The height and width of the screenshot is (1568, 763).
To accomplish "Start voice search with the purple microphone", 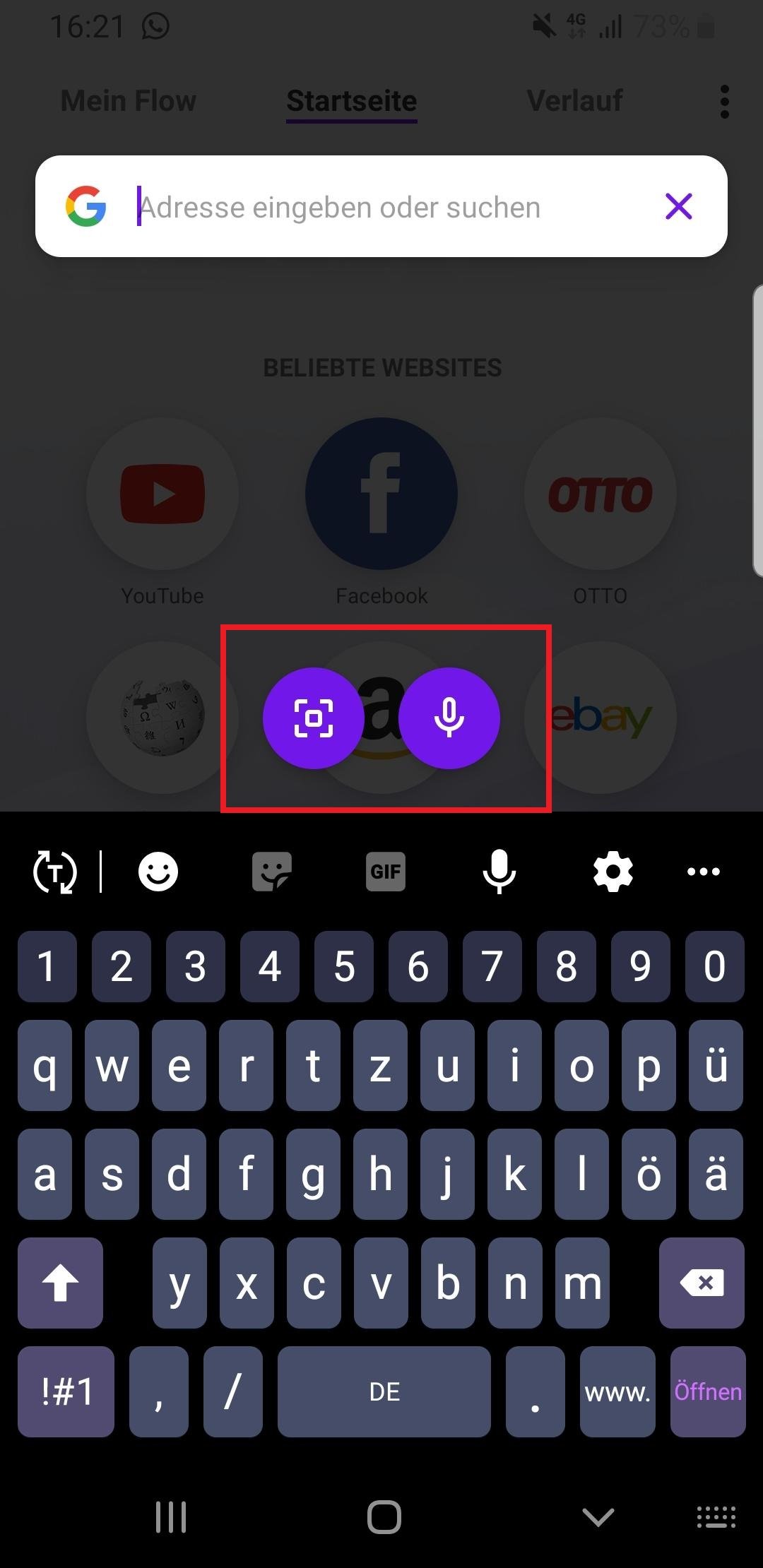I will point(449,718).
